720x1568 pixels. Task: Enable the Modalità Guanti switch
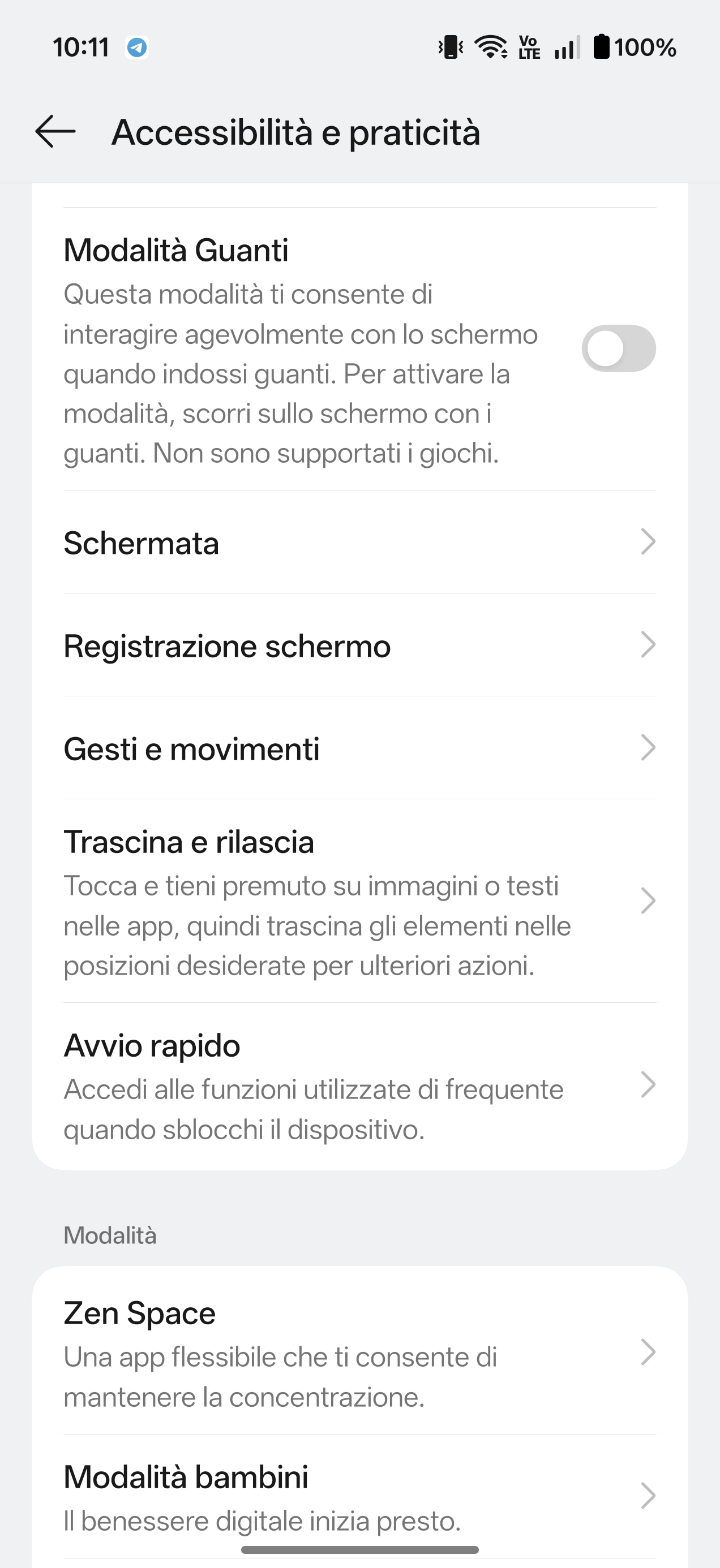tap(618, 349)
